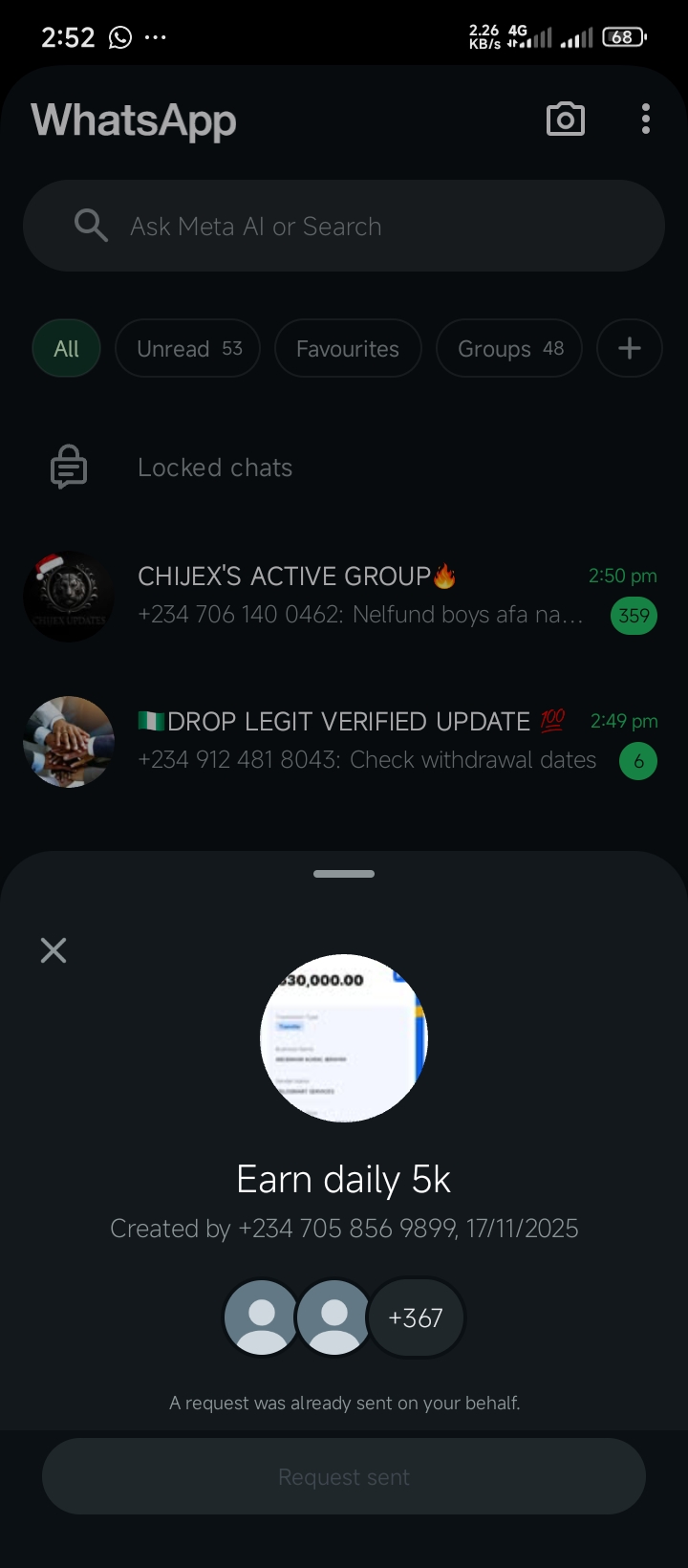Open the three-dot overflow menu
The width and height of the screenshot is (688, 1568).
646,120
